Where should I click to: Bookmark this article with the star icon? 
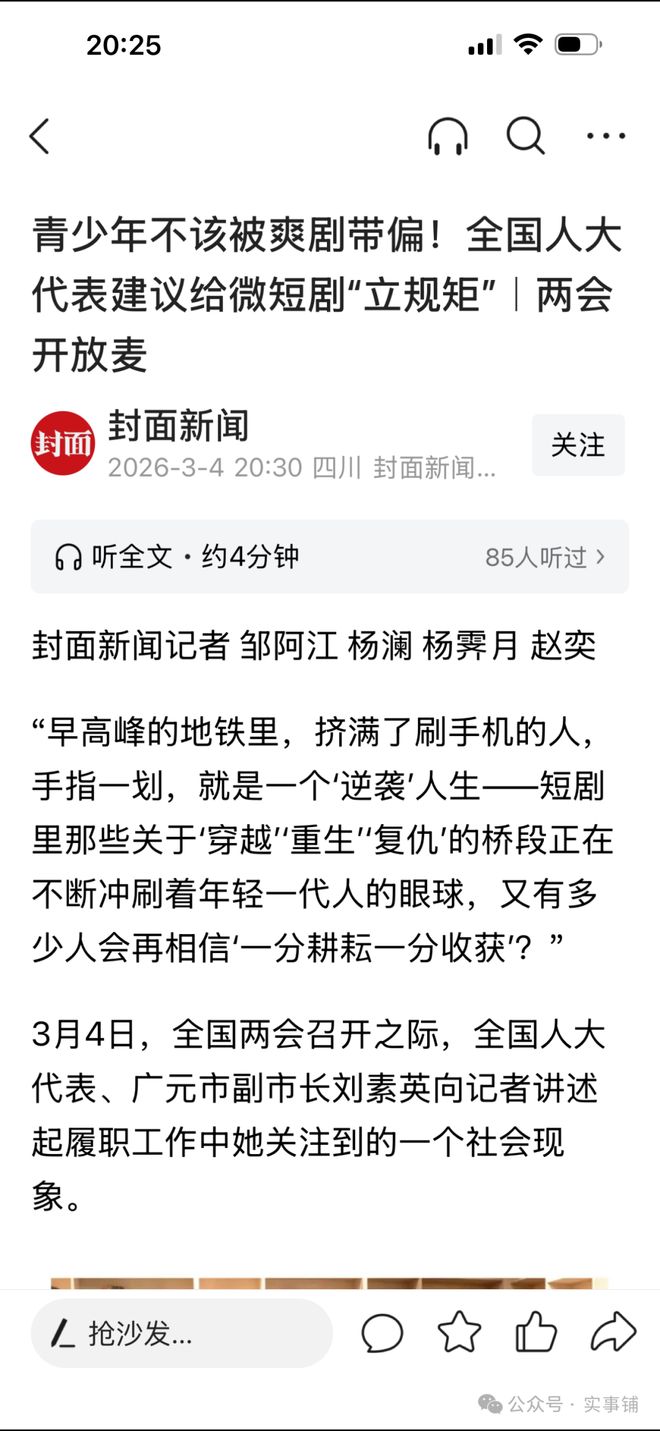tap(459, 1333)
